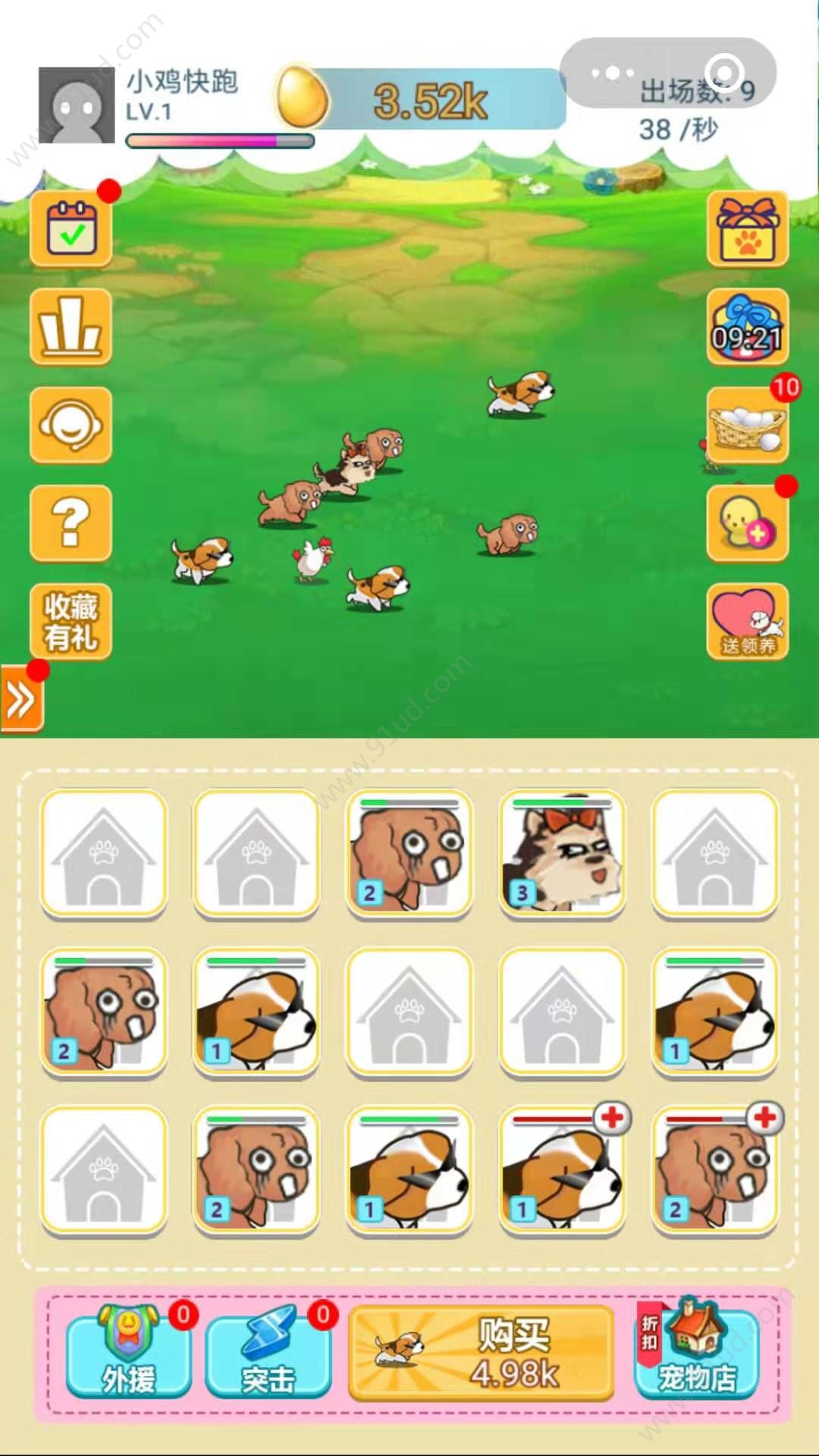Viewport: 819px width, 1456px height.
Task: Buy a dog for 4.98k
Action: (x=481, y=1353)
